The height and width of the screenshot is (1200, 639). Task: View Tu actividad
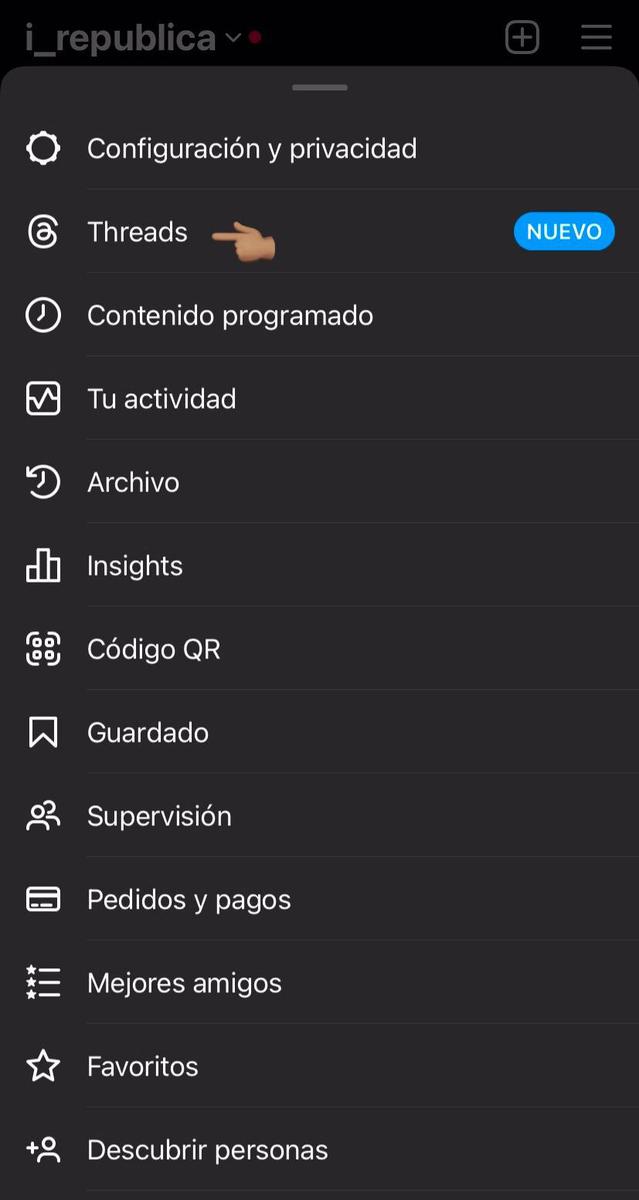[161, 399]
